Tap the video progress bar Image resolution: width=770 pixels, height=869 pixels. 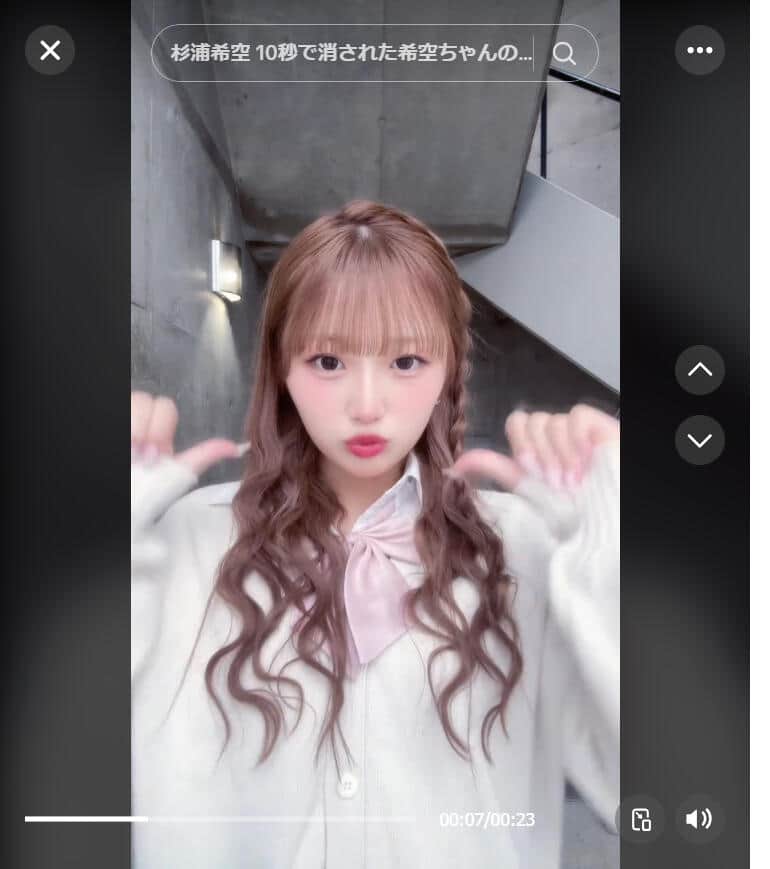click(x=220, y=819)
